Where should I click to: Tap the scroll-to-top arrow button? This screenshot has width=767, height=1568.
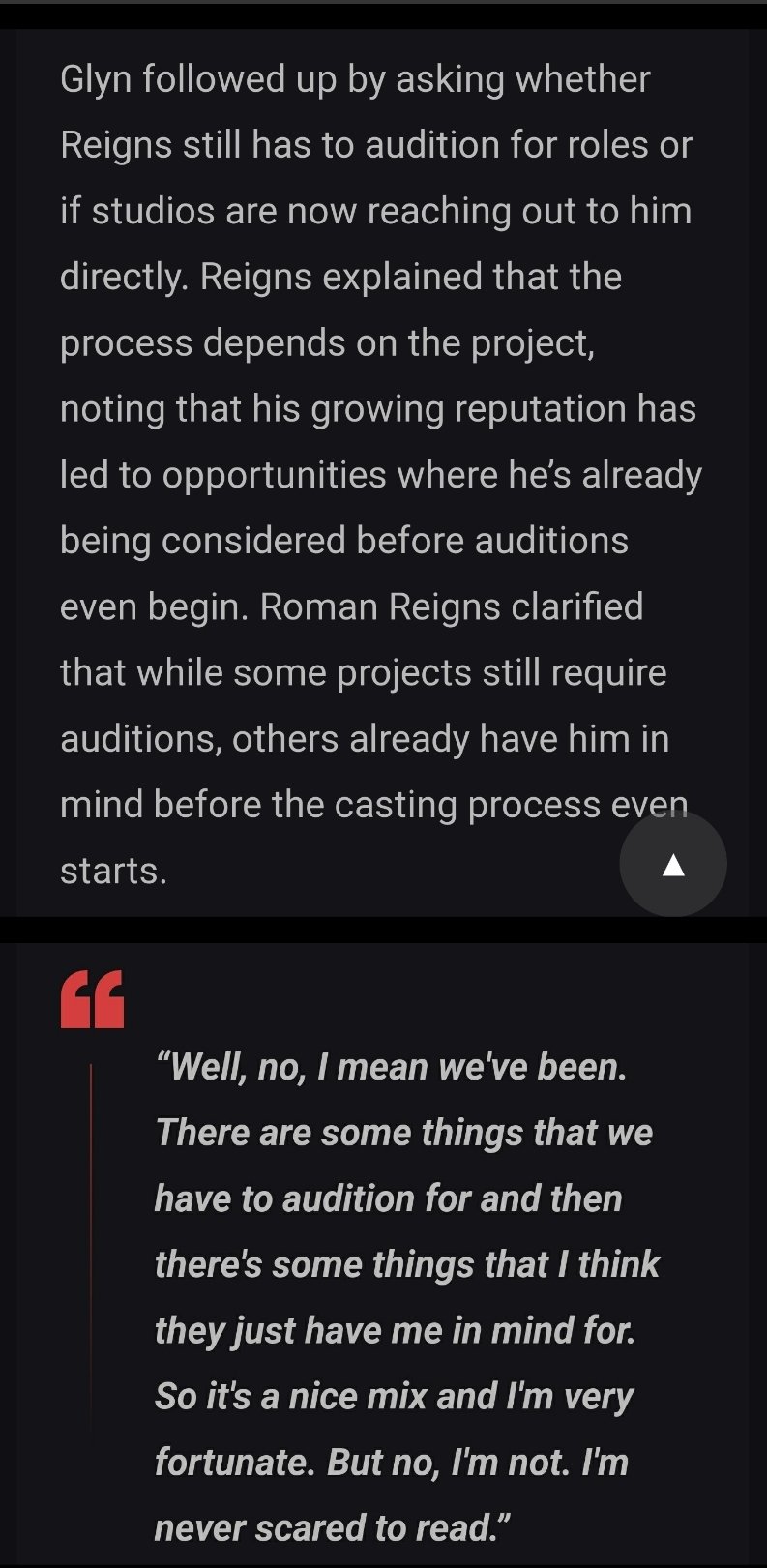tap(673, 864)
